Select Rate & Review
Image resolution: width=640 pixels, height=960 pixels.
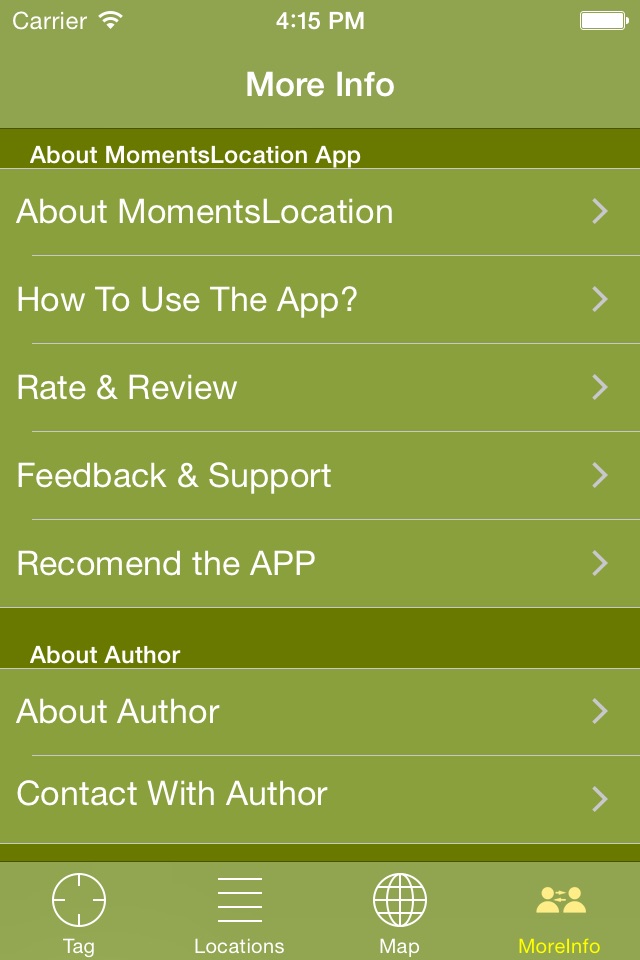pos(320,388)
